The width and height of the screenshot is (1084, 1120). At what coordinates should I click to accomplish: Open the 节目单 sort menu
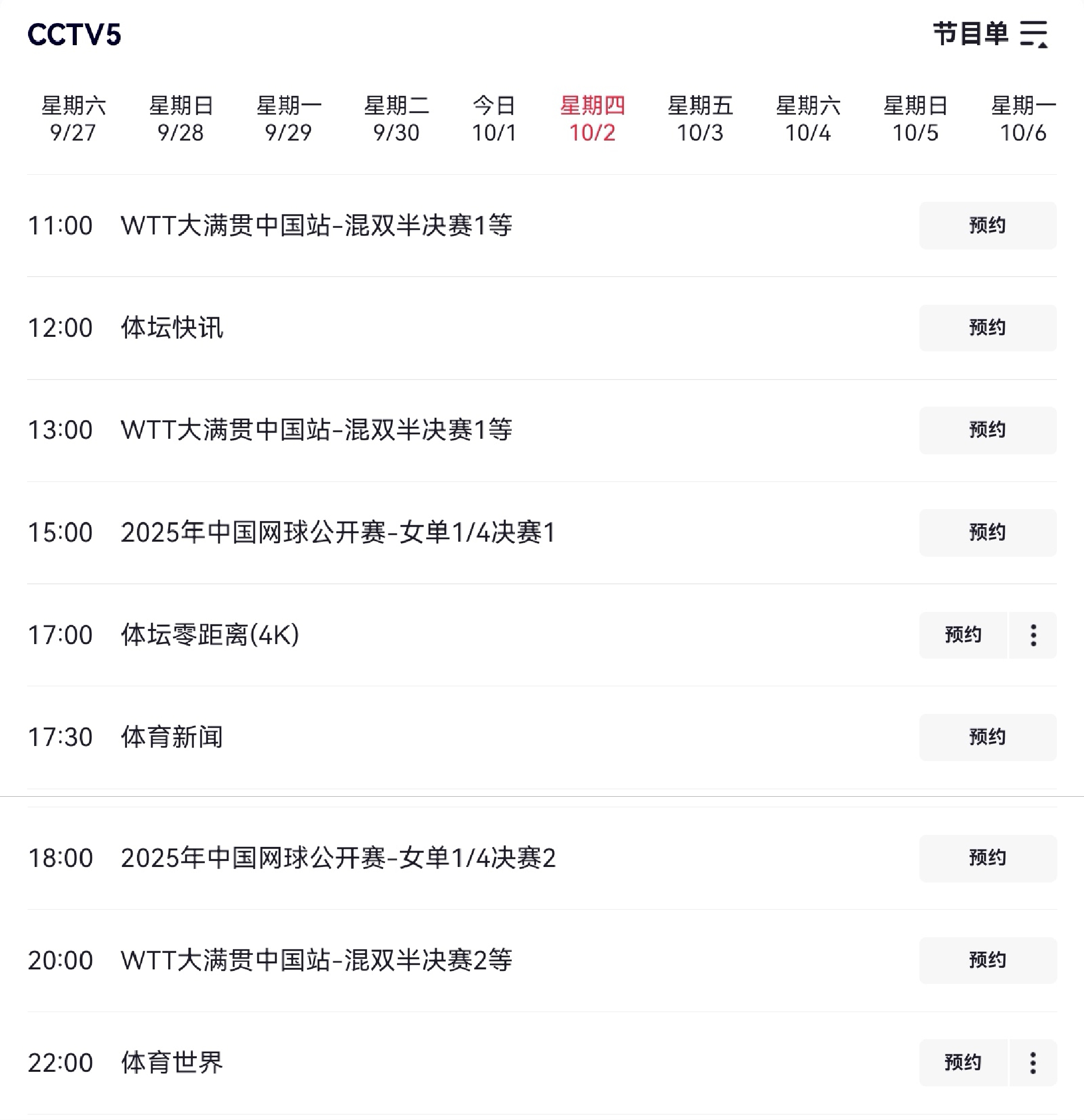coord(991,34)
